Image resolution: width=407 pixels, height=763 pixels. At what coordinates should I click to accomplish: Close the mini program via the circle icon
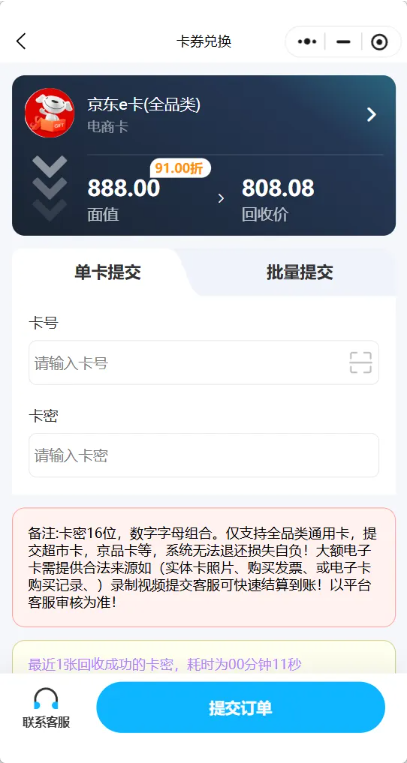click(x=379, y=42)
